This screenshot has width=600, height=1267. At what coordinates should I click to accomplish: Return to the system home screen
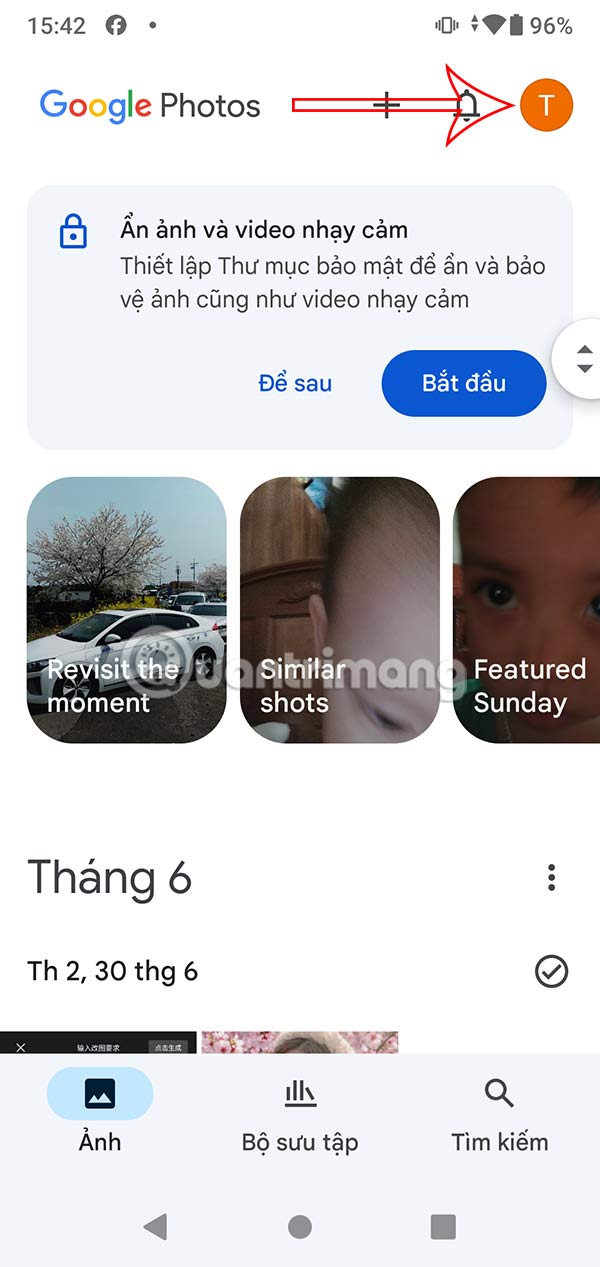300,1227
